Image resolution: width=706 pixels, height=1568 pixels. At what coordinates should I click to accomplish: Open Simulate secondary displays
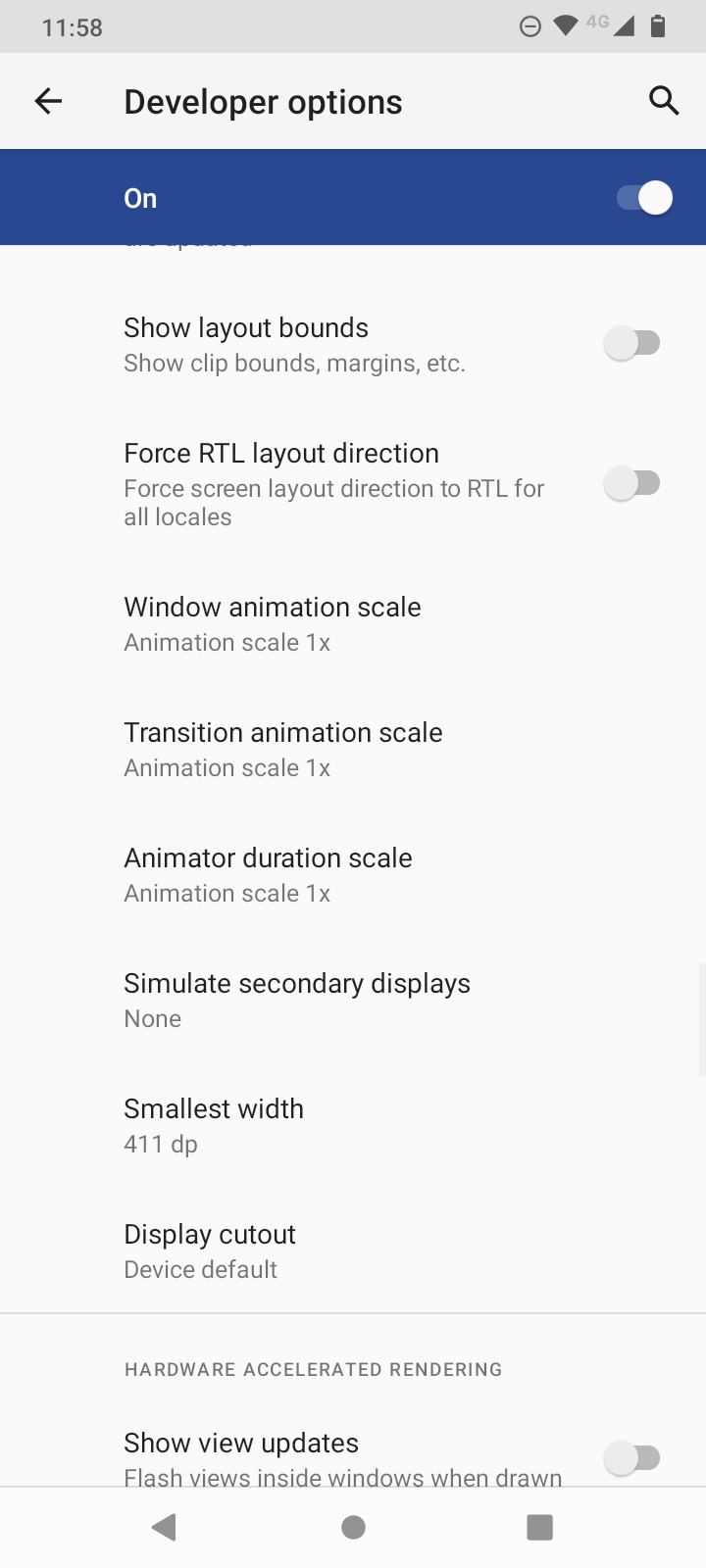click(x=296, y=1000)
